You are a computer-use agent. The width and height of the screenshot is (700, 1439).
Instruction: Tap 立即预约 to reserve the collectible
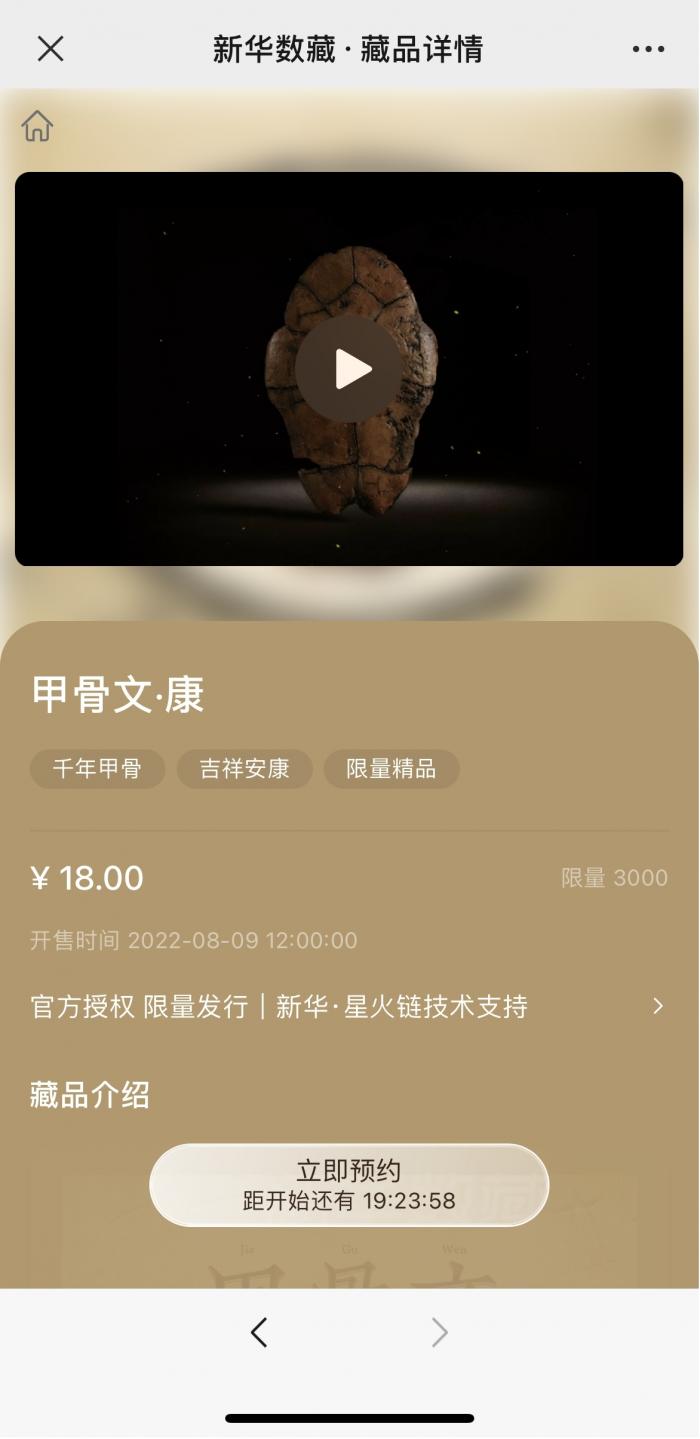click(x=349, y=1184)
